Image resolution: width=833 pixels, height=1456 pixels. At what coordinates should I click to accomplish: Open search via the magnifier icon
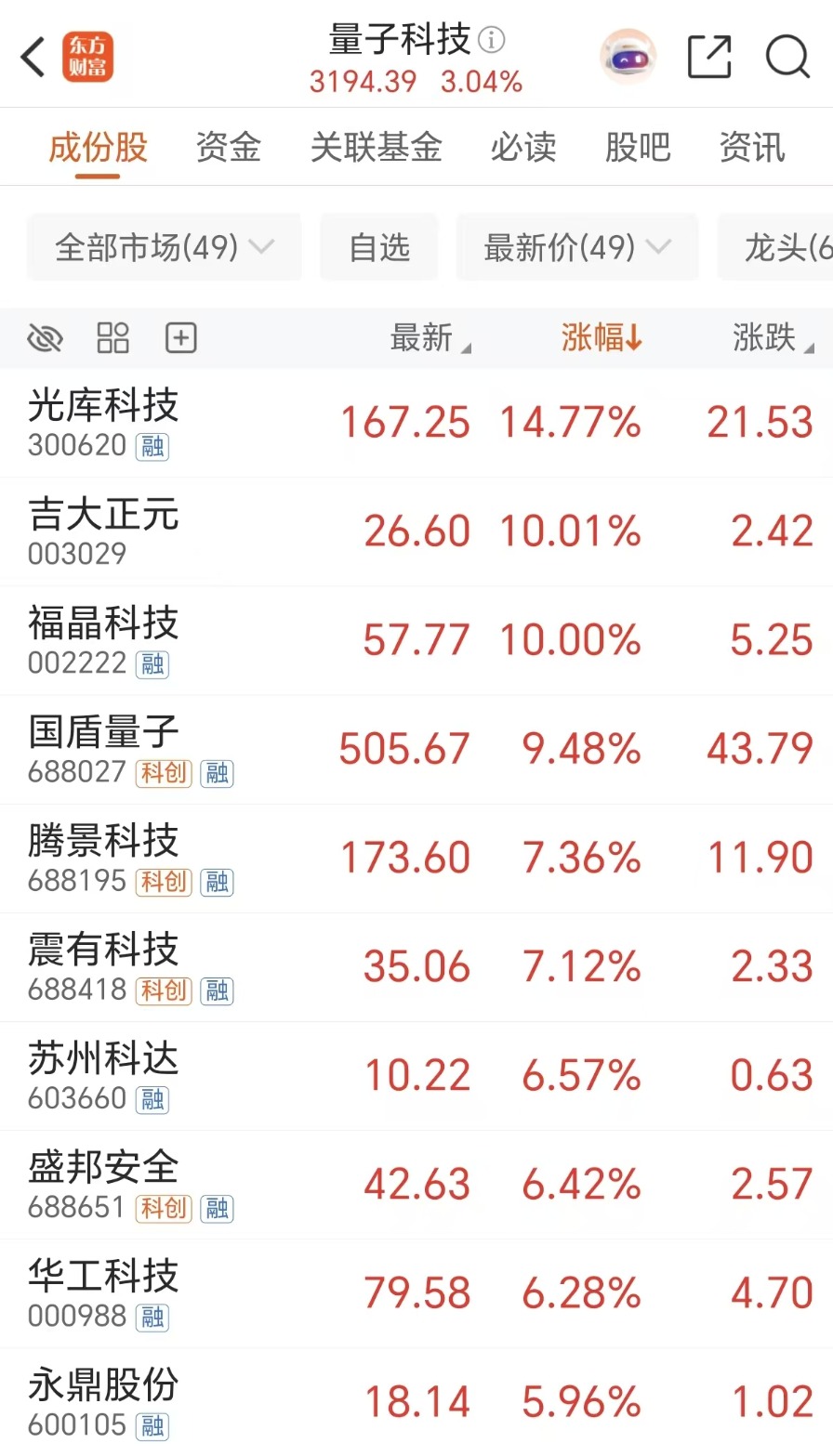(787, 56)
